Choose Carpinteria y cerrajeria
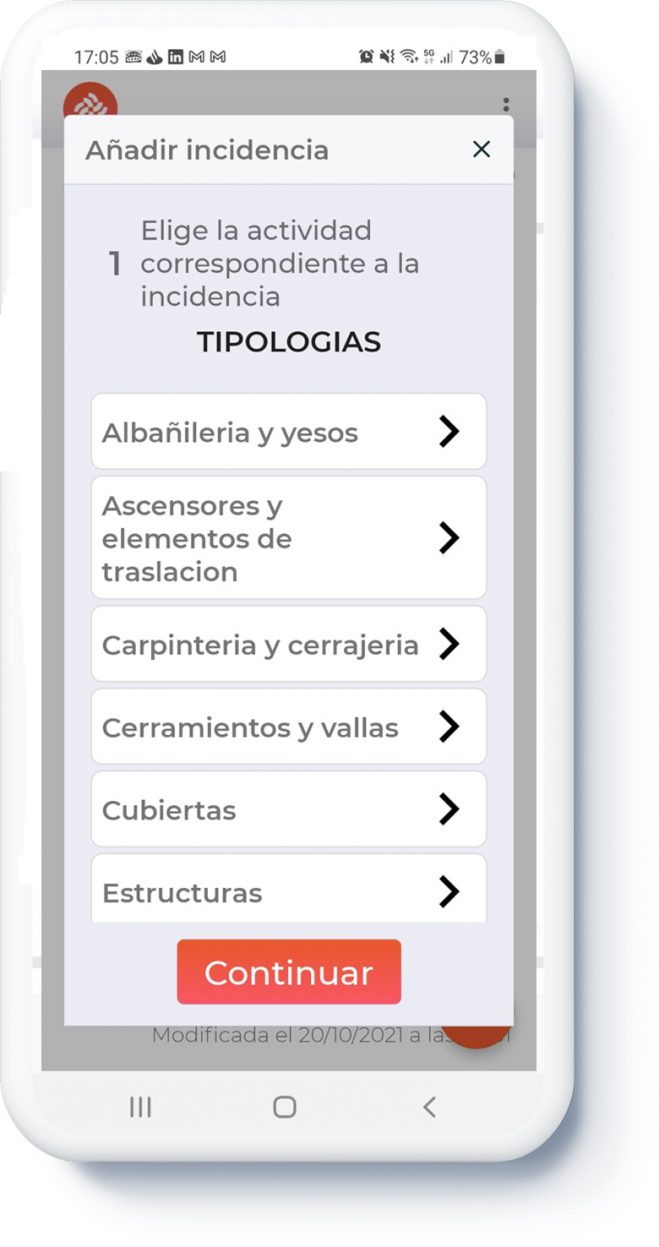Image resolution: width=659 pixels, height=1247 pixels. point(288,644)
